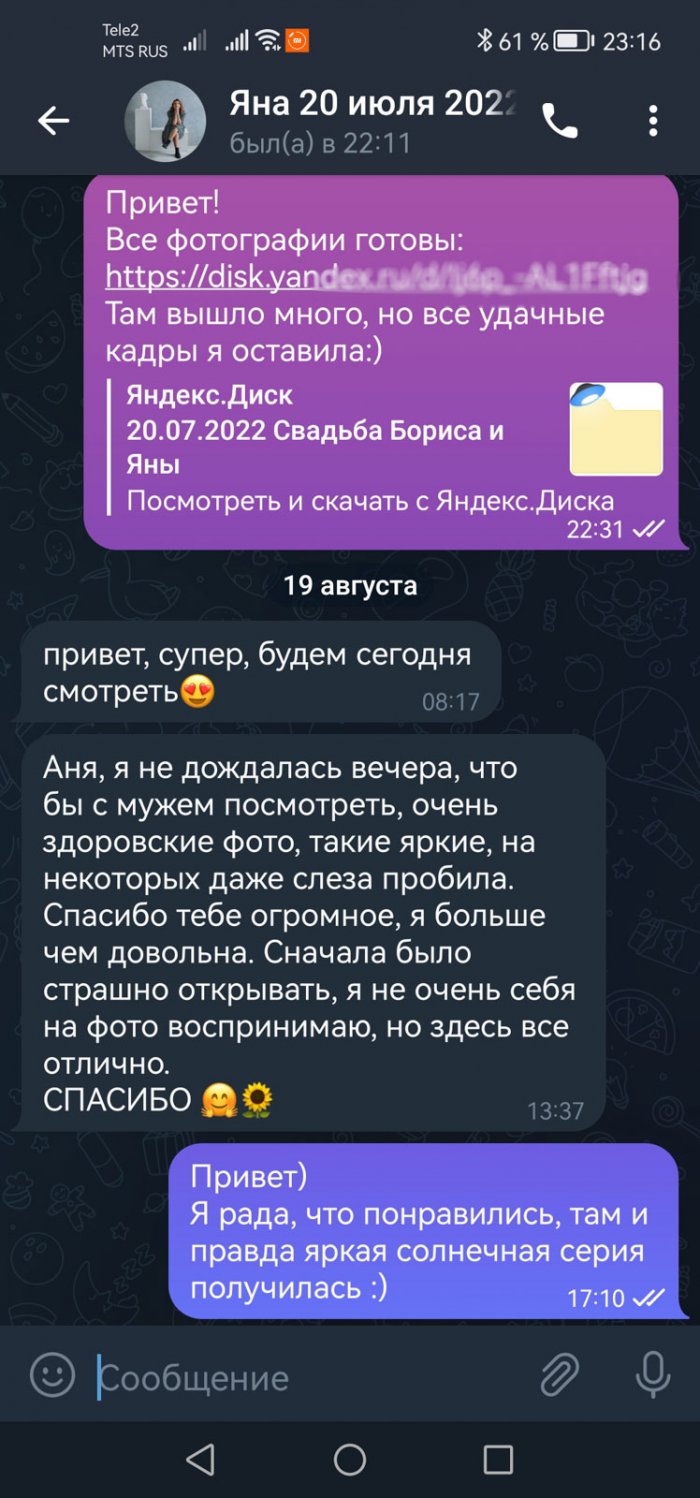Open the chat overflow menu
Image resolution: width=700 pixels, height=1498 pixels.
[x=653, y=121]
